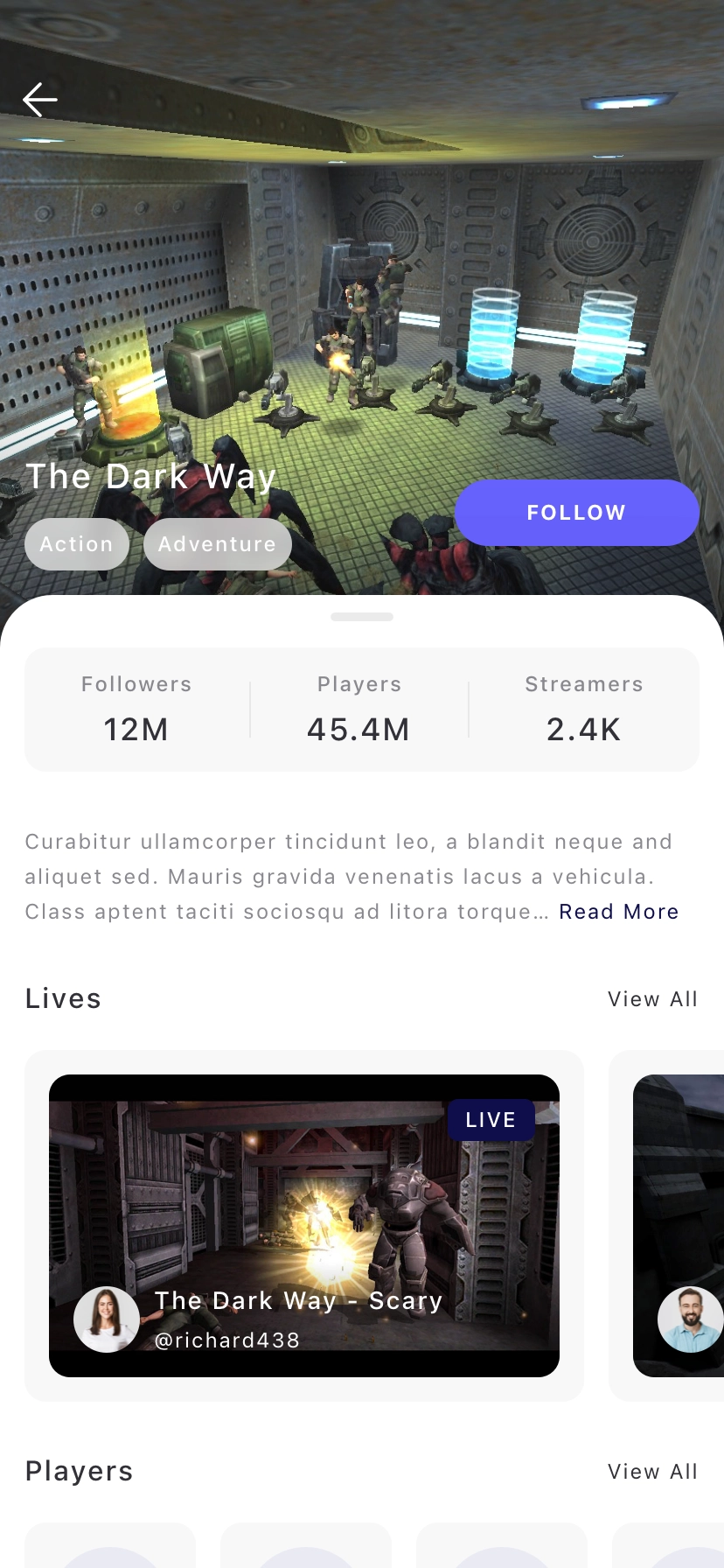Screen dimensions: 724x1568
Task: Follow The Dark Way game
Action: click(x=576, y=513)
